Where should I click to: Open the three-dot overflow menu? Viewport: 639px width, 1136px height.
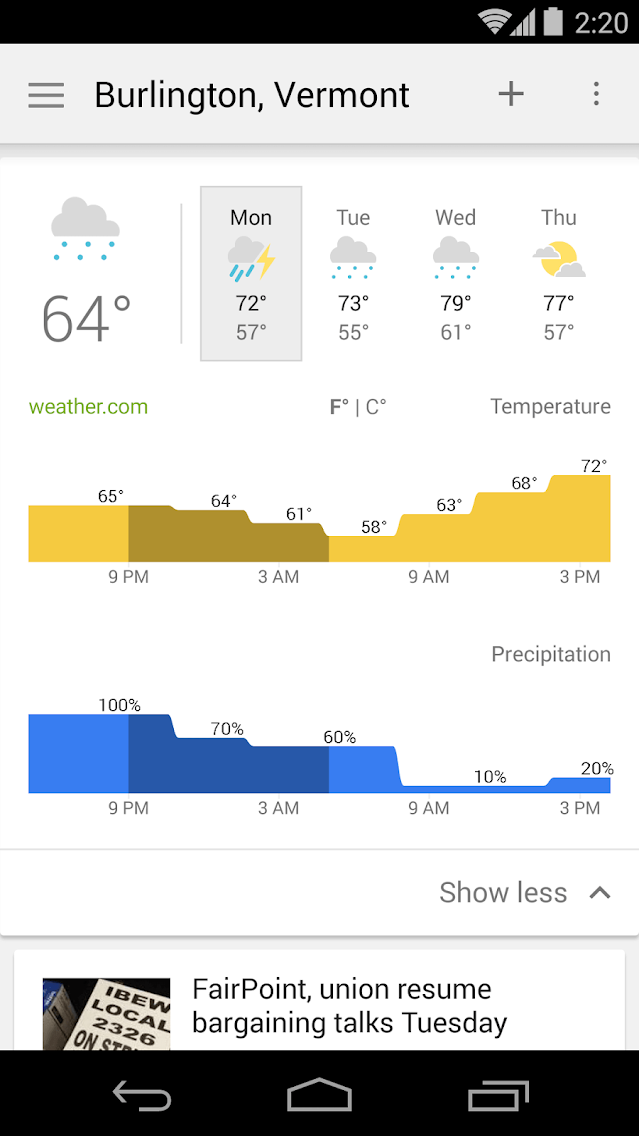click(596, 94)
